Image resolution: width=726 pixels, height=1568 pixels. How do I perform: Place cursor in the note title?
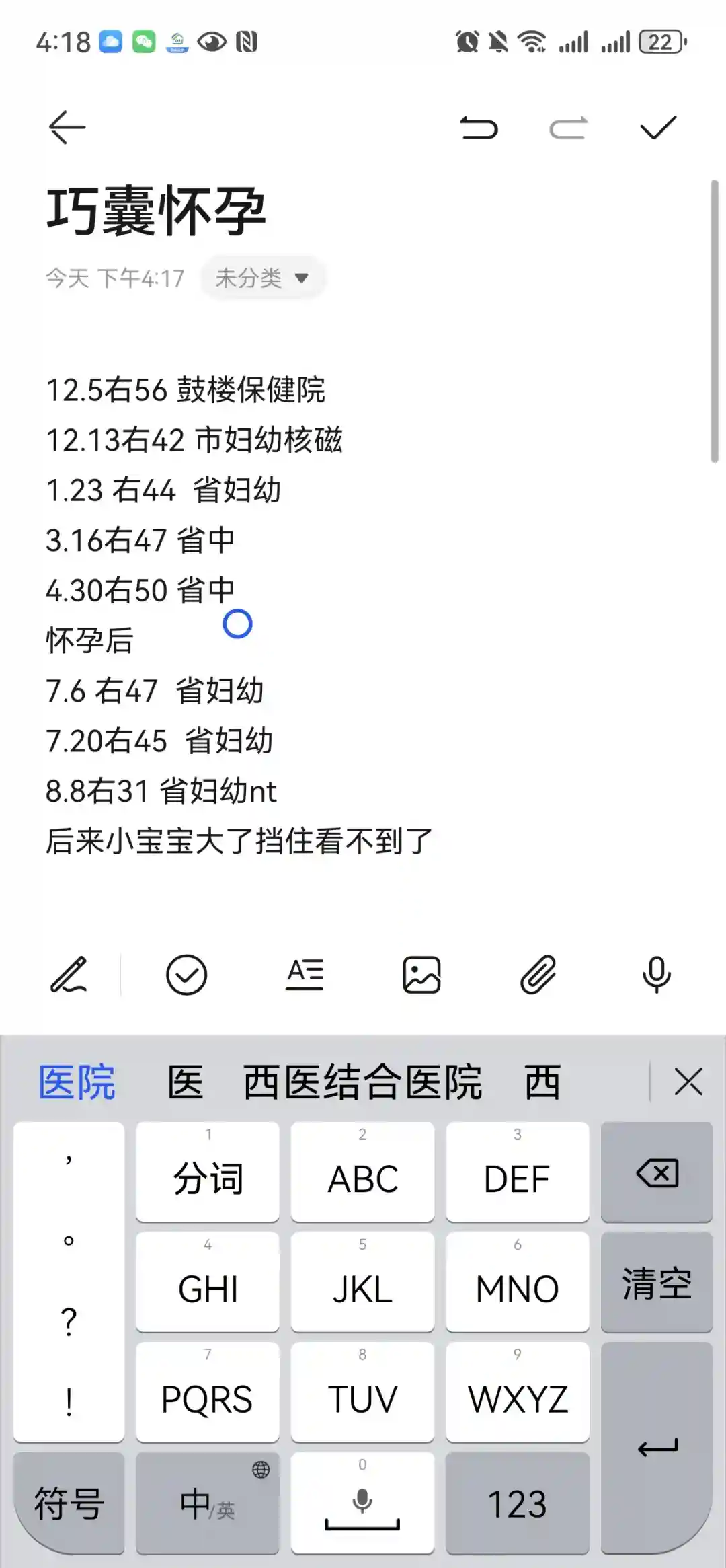(x=156, y=211)
